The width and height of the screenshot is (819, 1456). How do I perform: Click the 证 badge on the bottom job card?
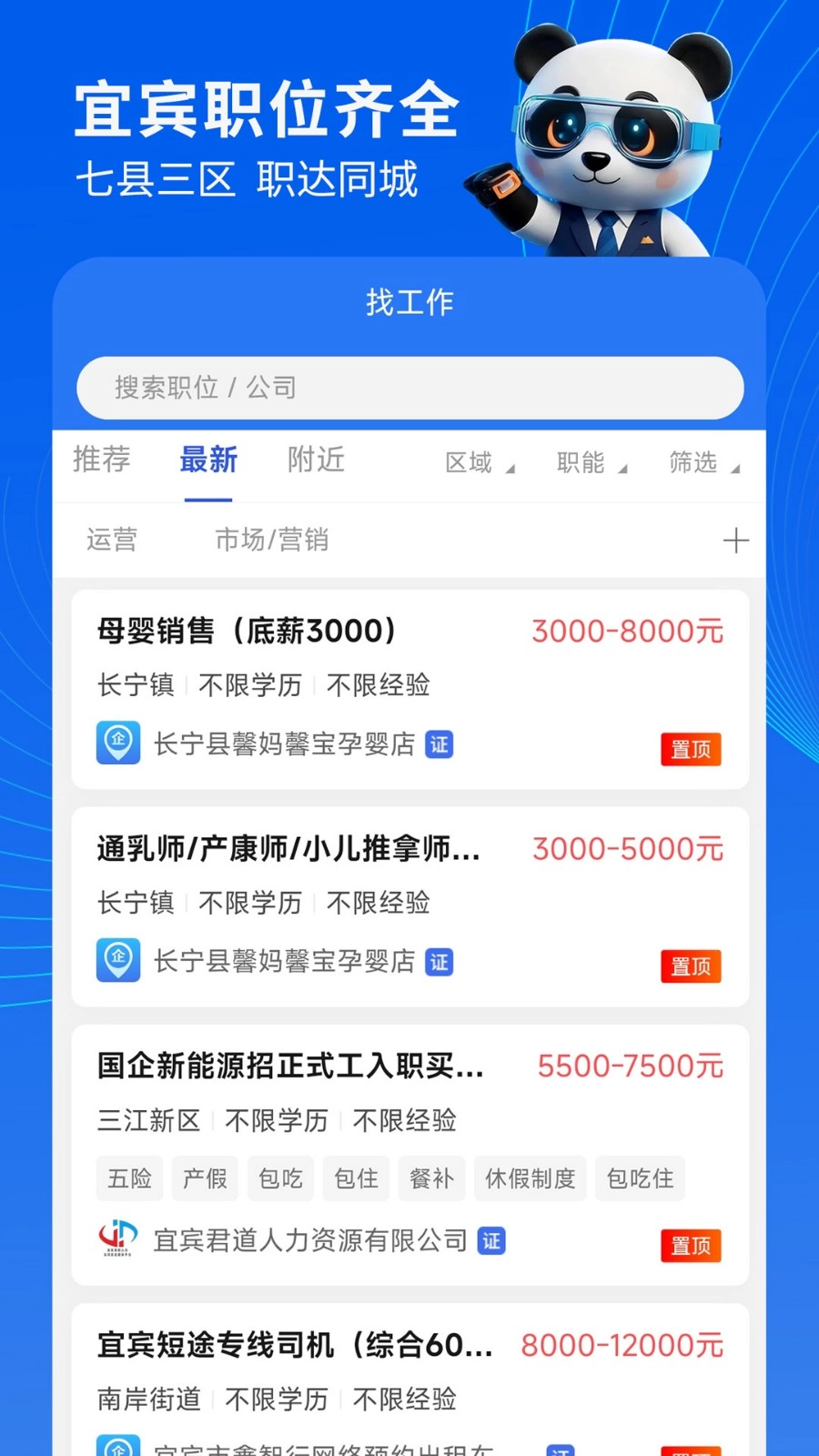pyautogui.click(x=561, y=1447)
